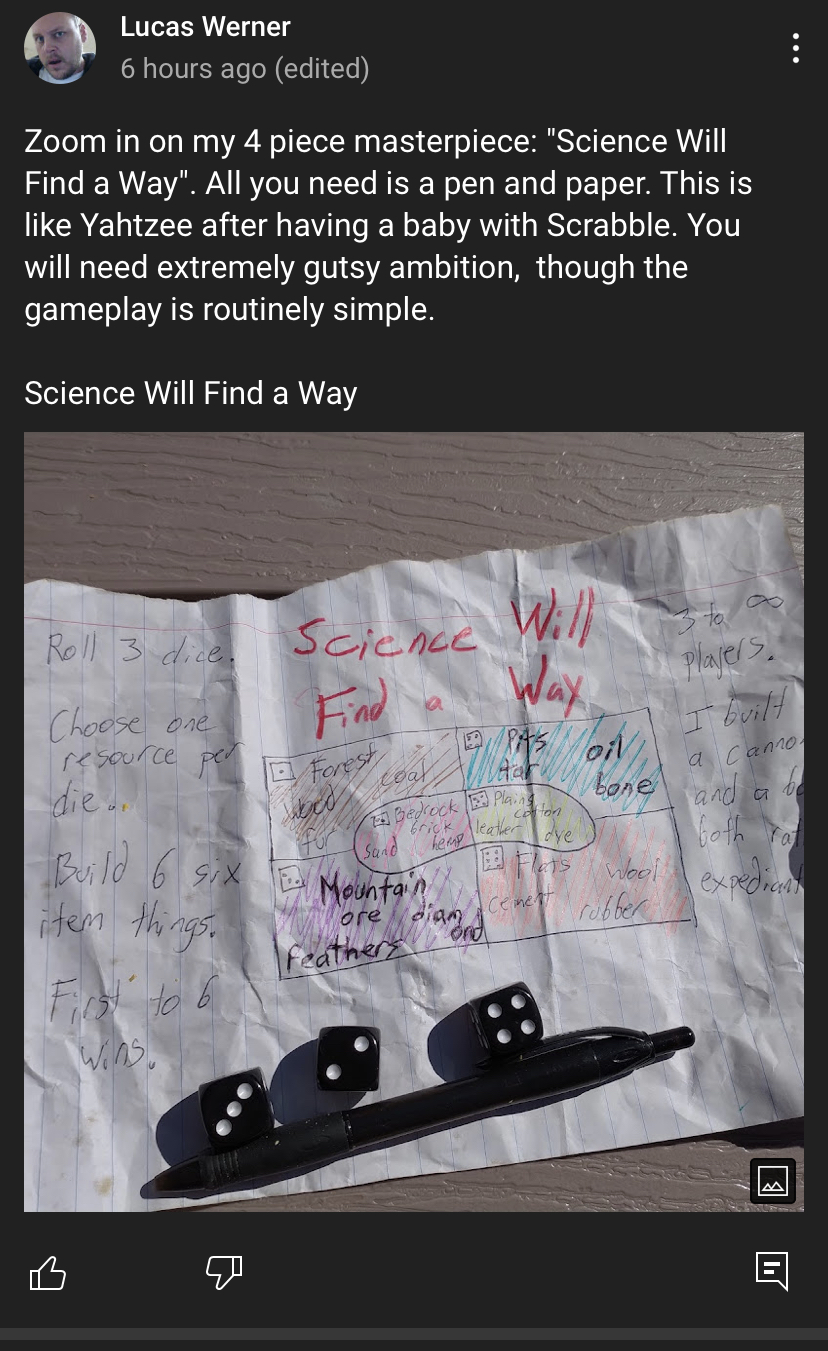This screenshot has height=1351, width=828.
Task: Open comments on the post
Action: (772, 1271)
